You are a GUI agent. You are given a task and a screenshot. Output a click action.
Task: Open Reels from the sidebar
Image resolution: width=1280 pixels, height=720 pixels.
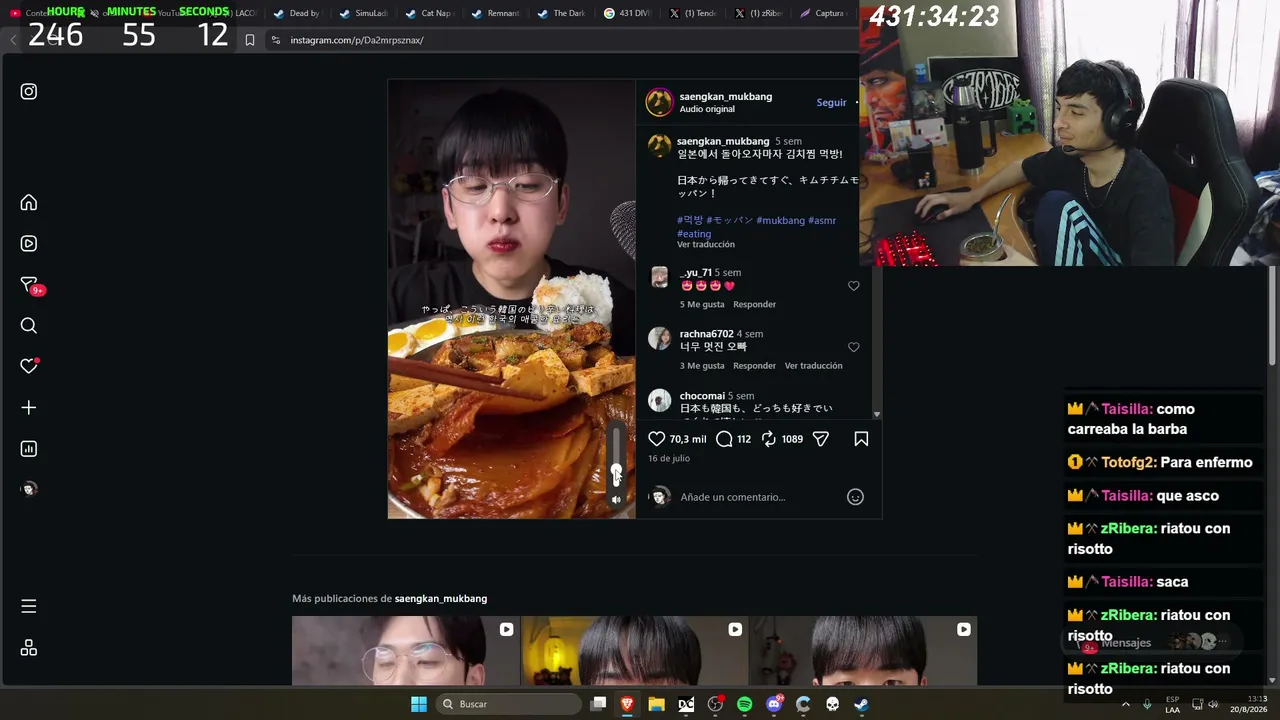click(29, 244)
